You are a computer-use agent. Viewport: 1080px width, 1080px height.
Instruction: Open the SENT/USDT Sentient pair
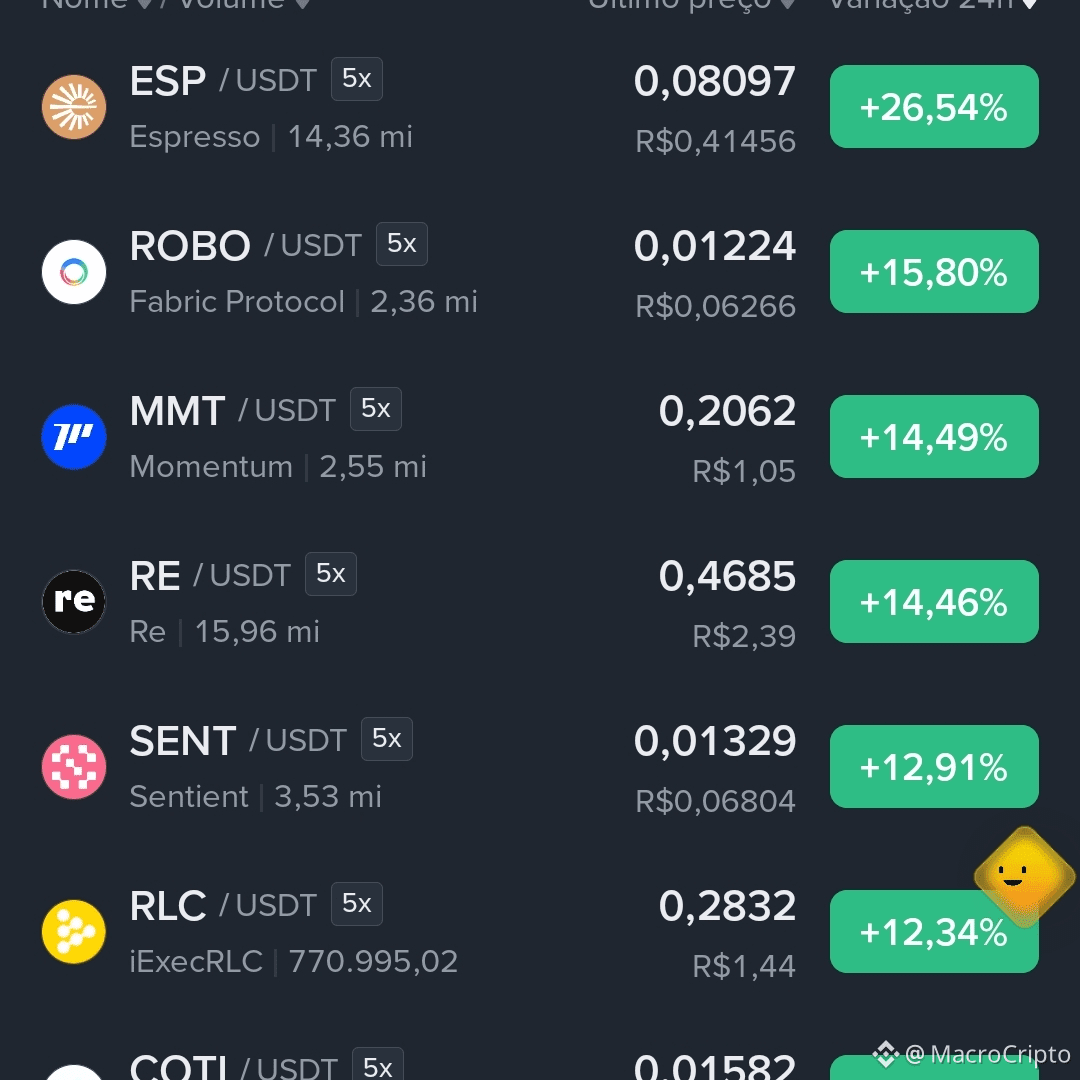click(540, 767)
